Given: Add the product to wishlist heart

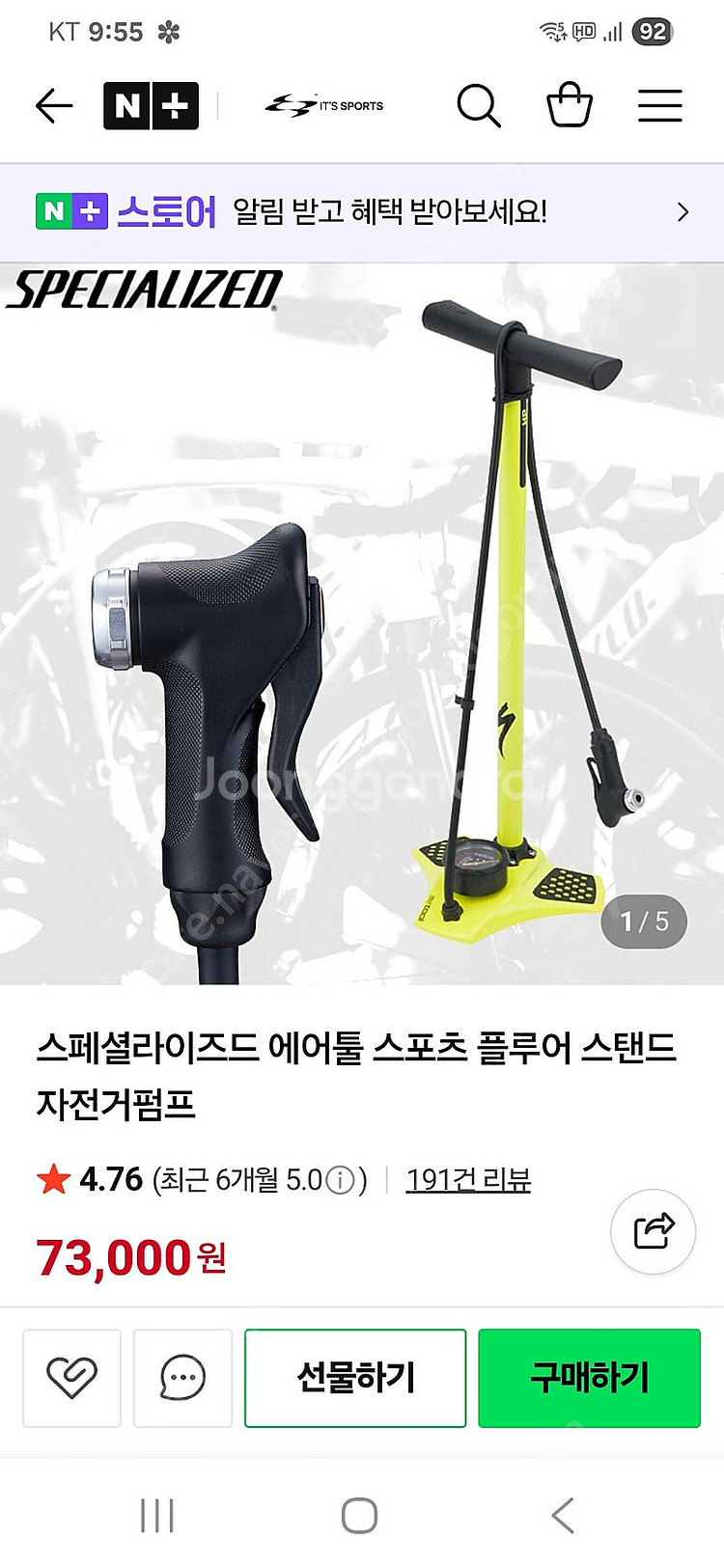Looking at the screenshot, I should (71, 1377).
